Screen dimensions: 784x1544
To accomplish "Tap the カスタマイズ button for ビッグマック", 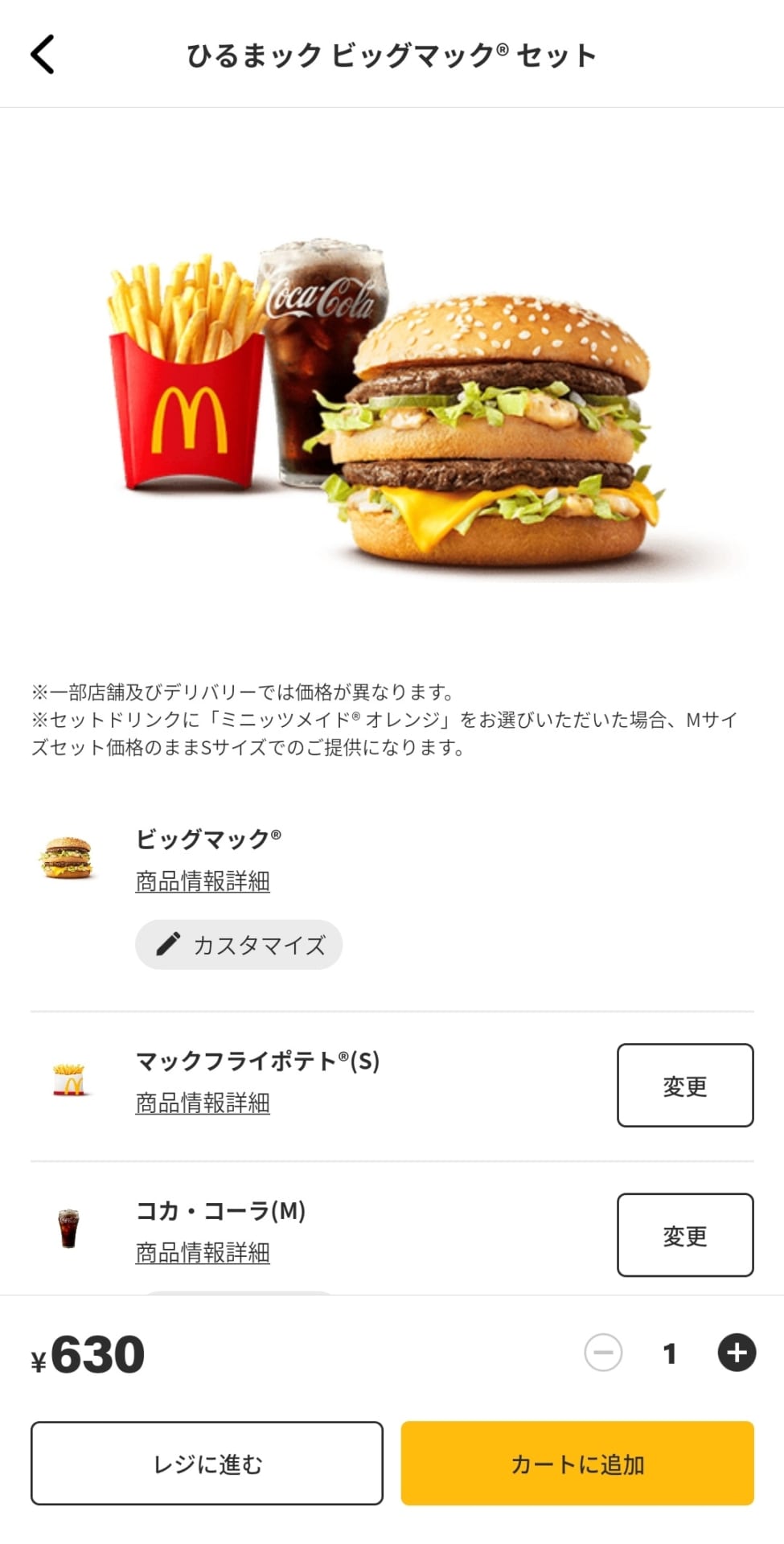I will [x=239, y=945].
